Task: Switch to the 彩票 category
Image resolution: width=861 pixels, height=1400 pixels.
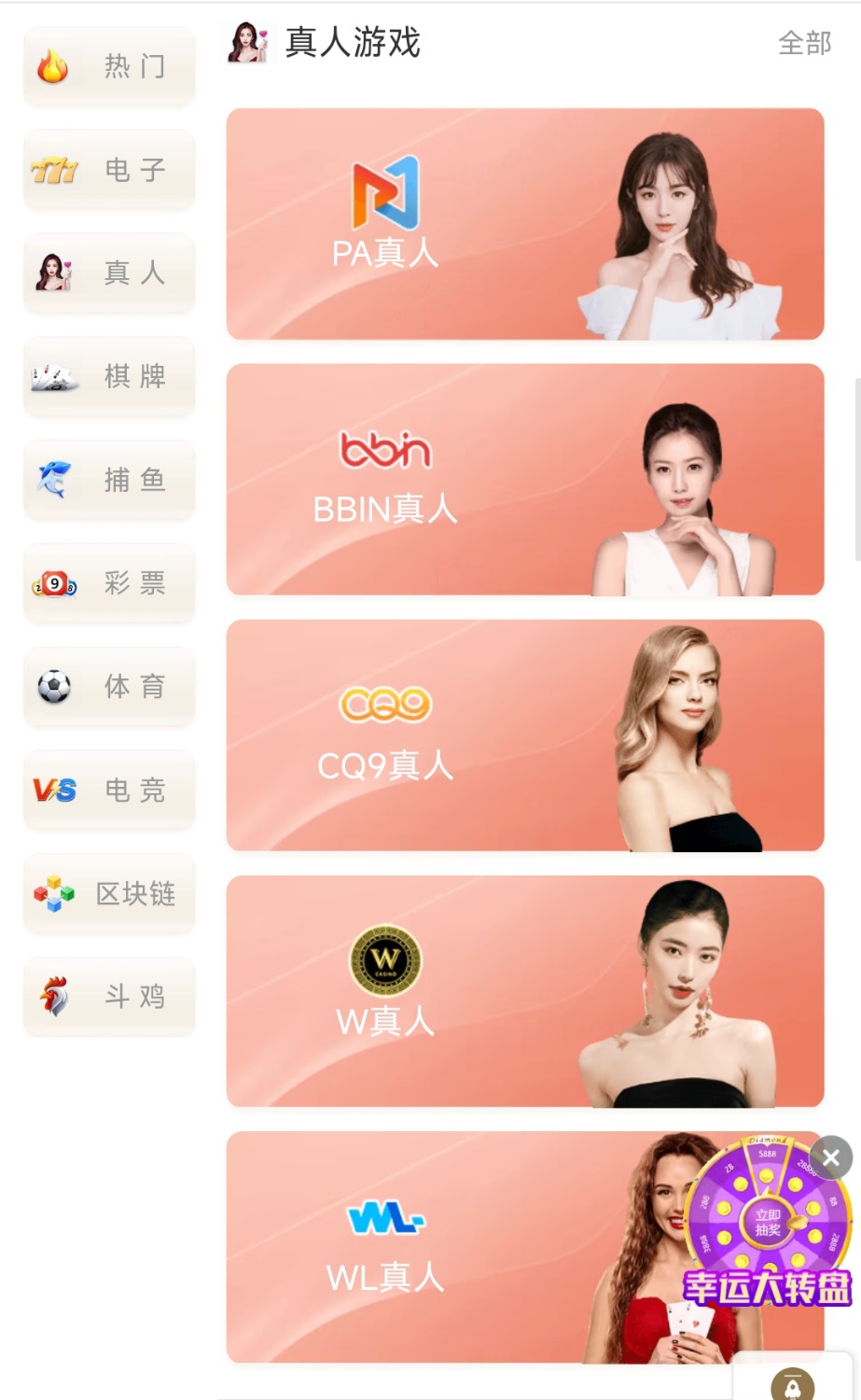Action: [x=109, y=583]
